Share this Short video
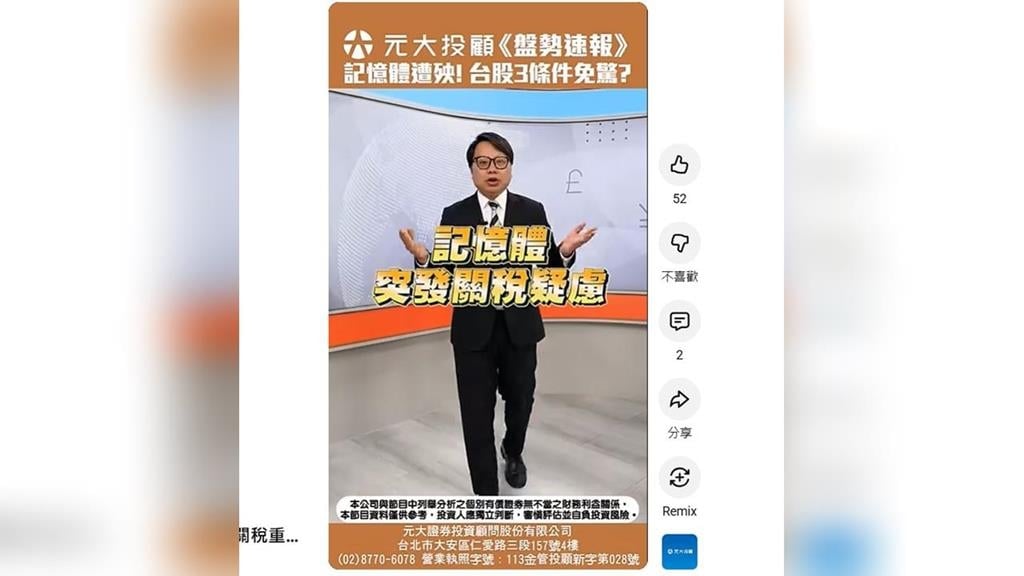1024x576 pixels. click(679, 399)
